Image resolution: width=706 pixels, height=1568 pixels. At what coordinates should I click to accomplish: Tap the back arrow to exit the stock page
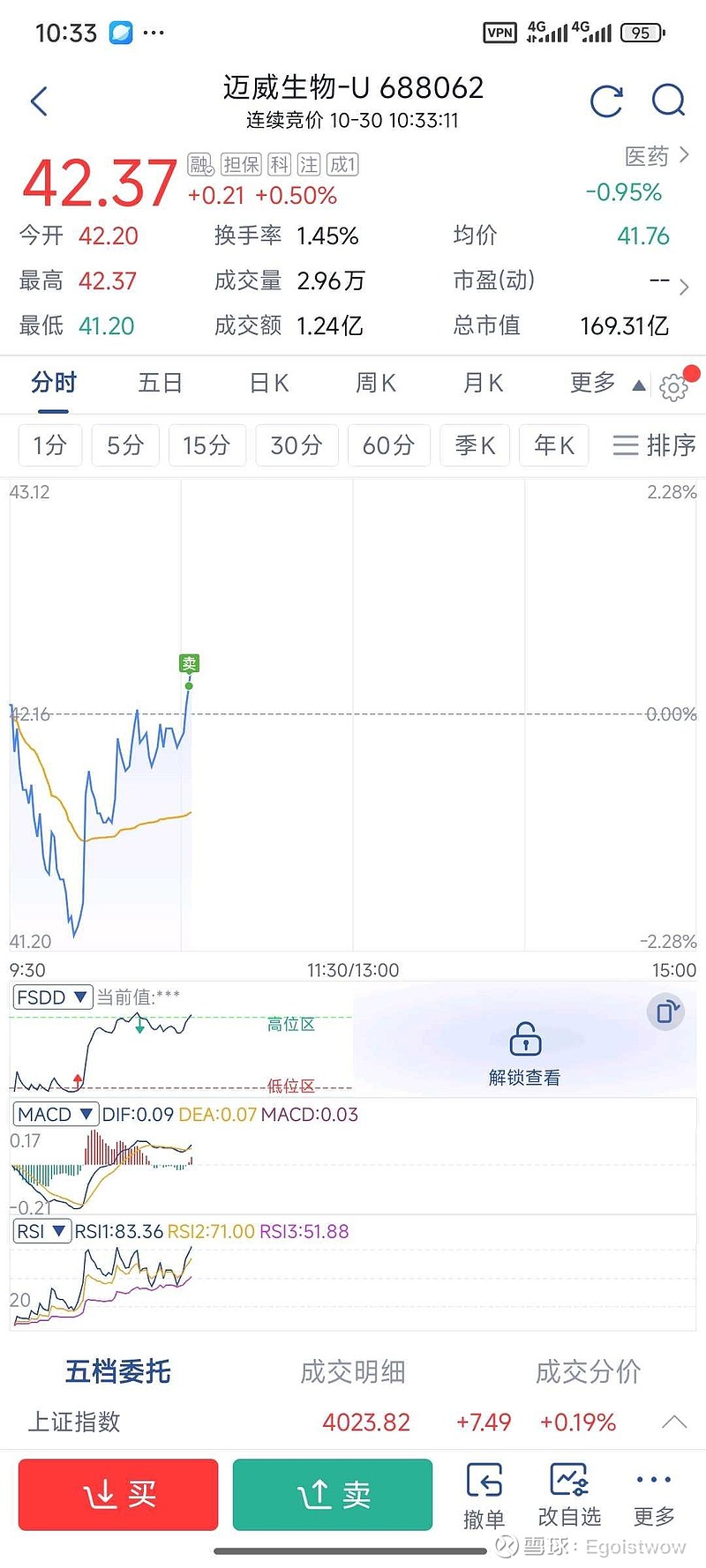(39, 101)
